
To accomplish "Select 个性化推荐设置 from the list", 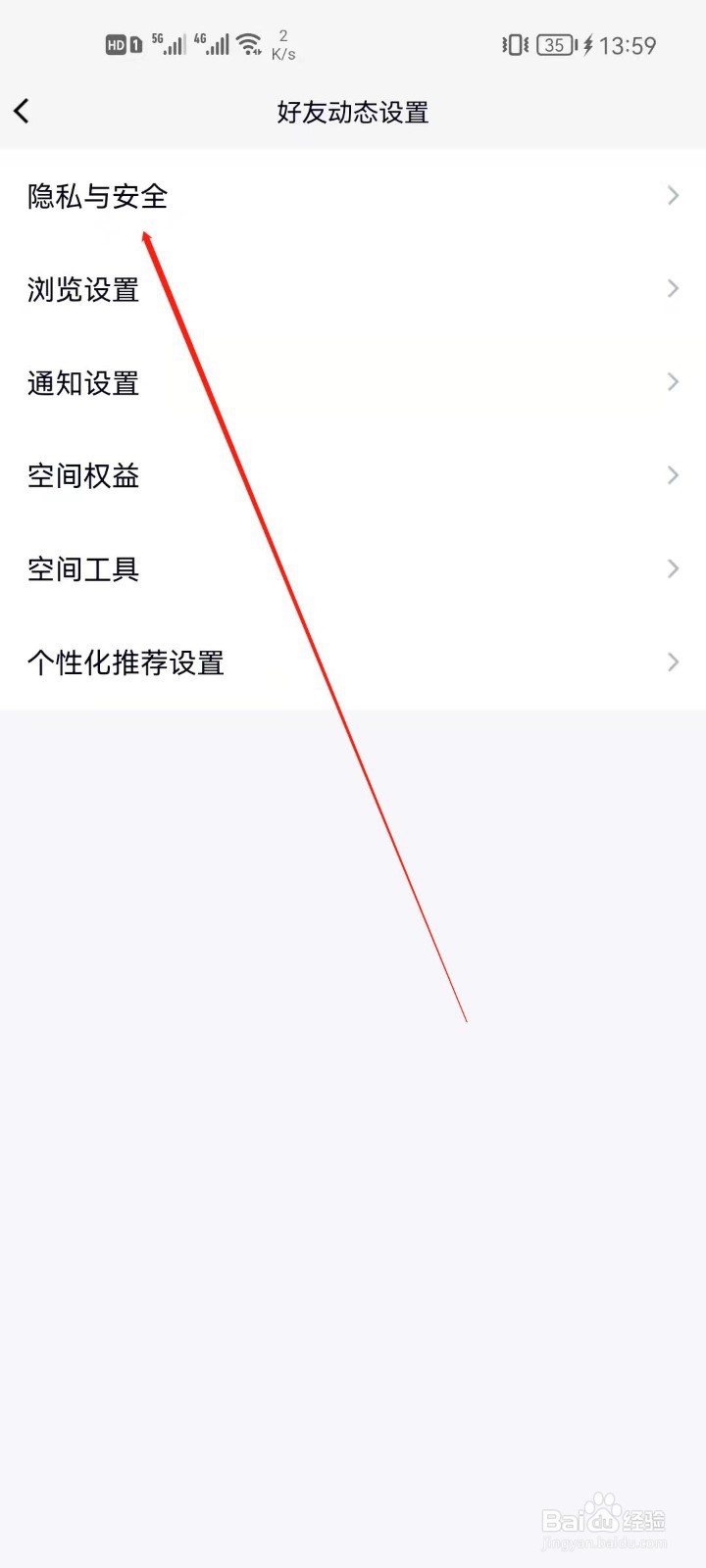I will (126, 661).
